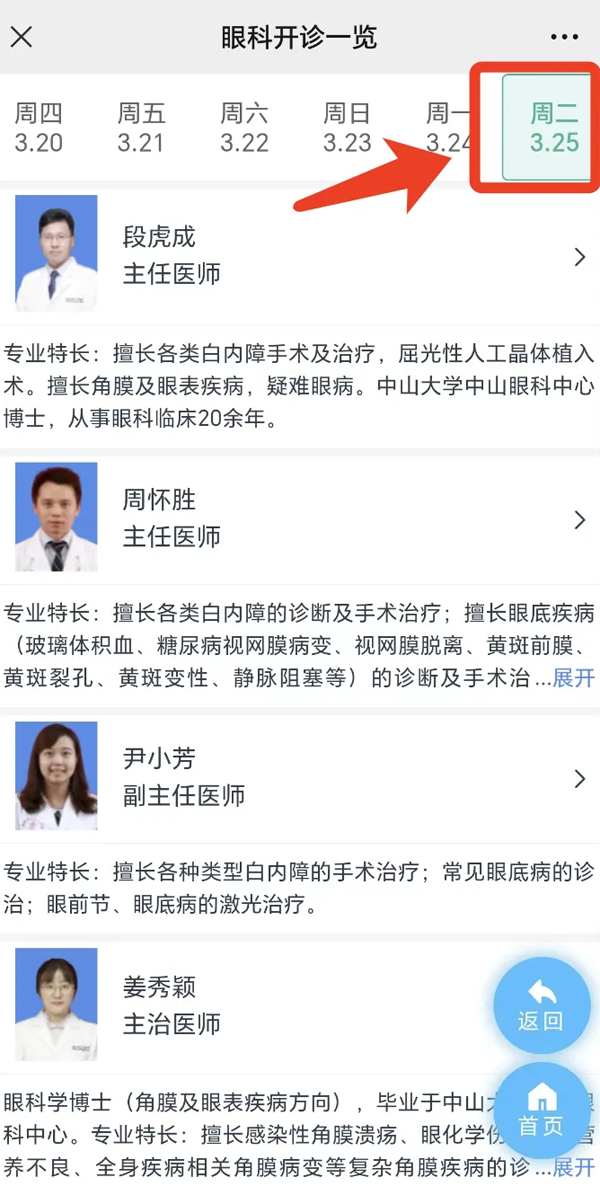Expand 周怀胜's specialty description with 展开
Image resolution: width=600 pixels, height=1195 pixels.
tap(573, 679)
